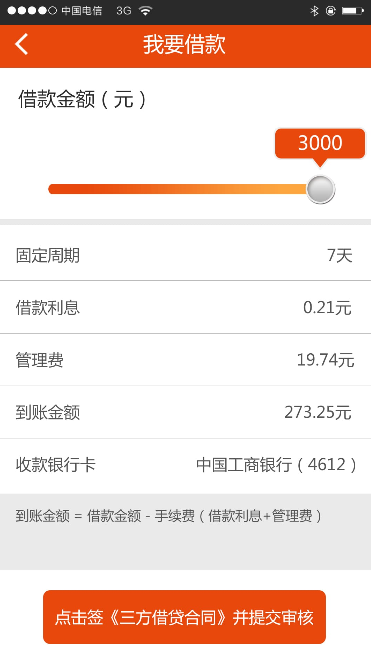Open the 收款银行卡 row
Screen dimensions: 371x664
(x=186, y=465)
